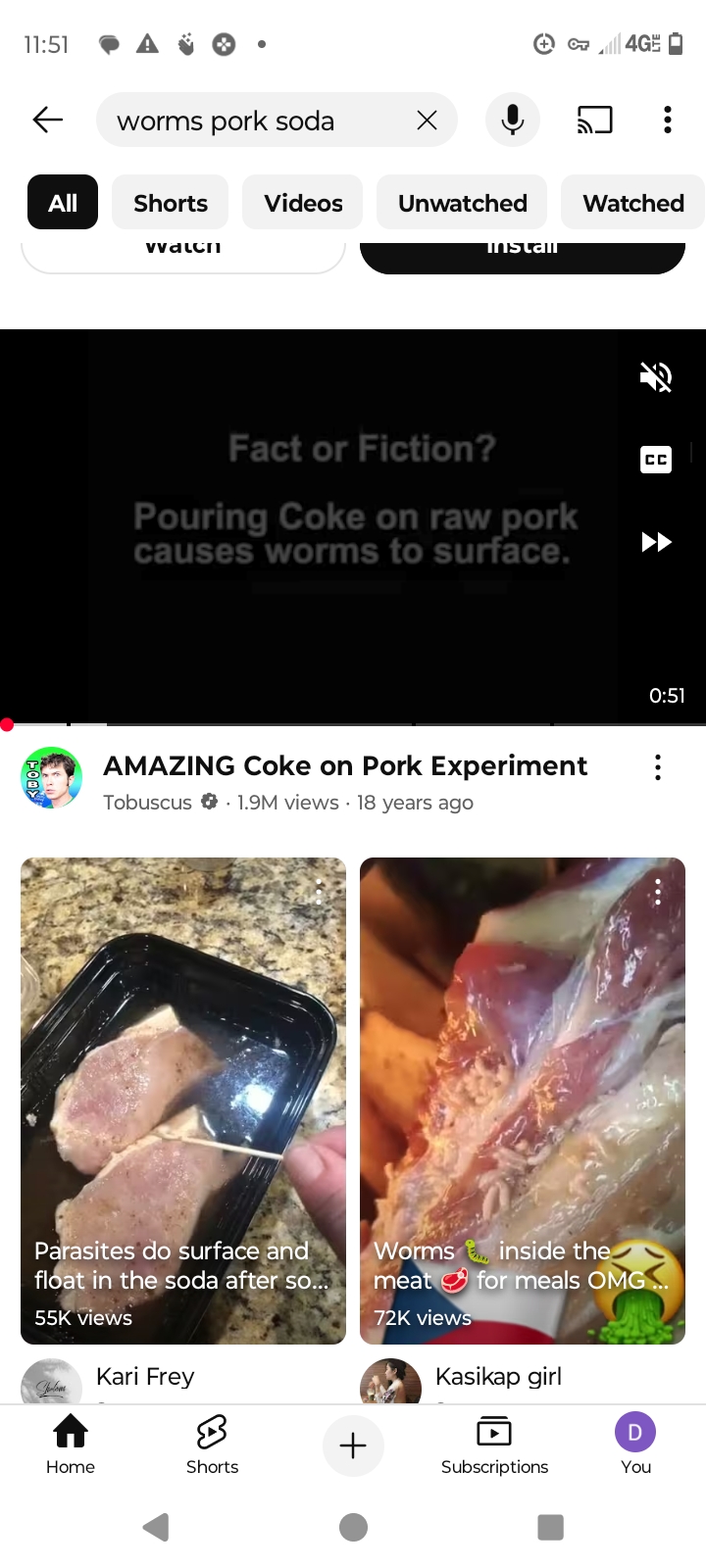Apply the Watched filter chip
Screen dimensions: 706x1568
(632, 203)
